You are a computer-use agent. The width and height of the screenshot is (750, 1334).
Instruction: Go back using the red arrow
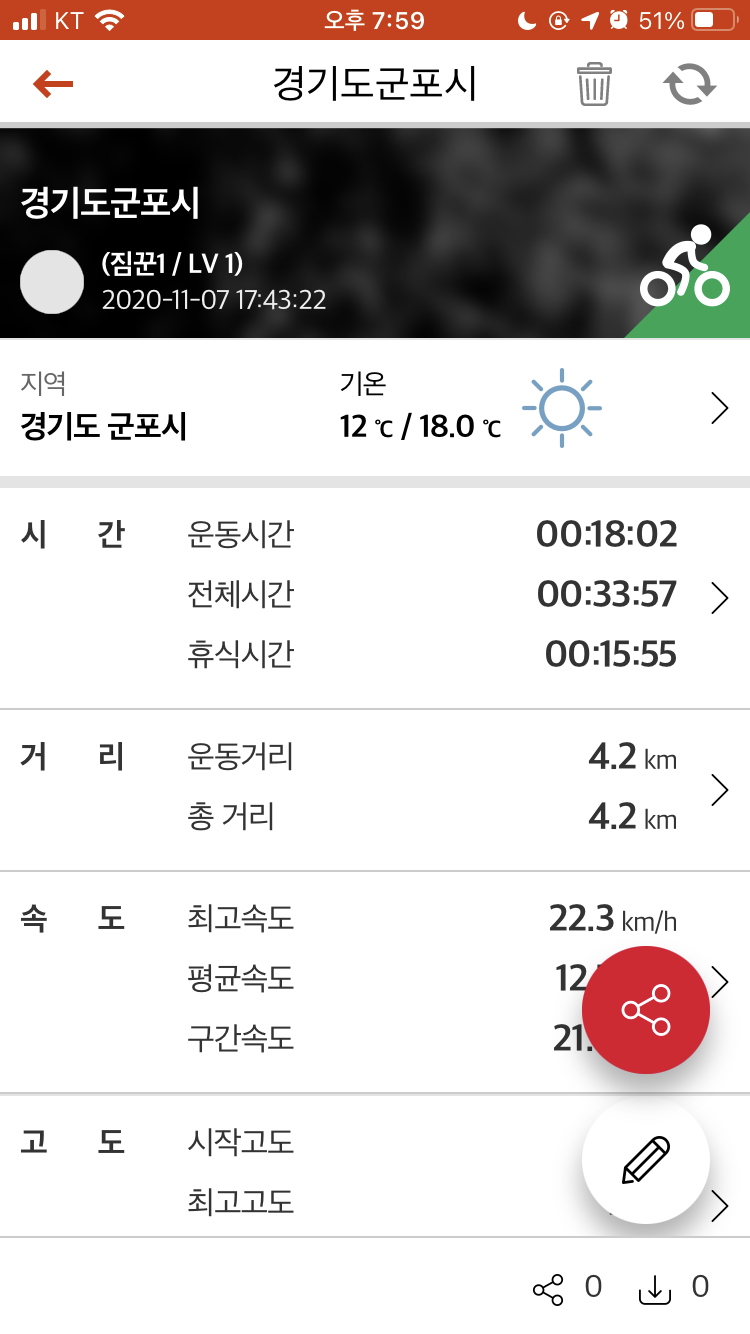click(x=53, y=84)
